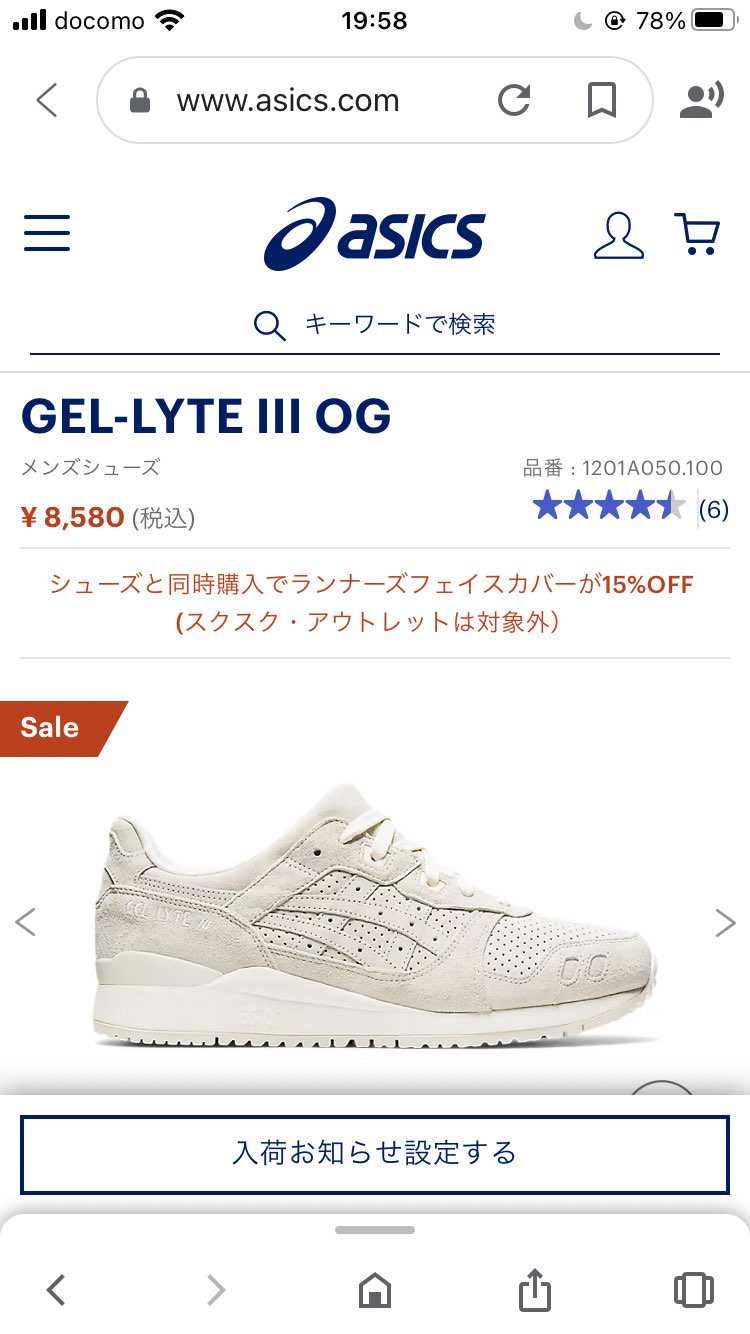Bookmark this product page
This screenshot has width=750, height=1334.
point(601,100)
